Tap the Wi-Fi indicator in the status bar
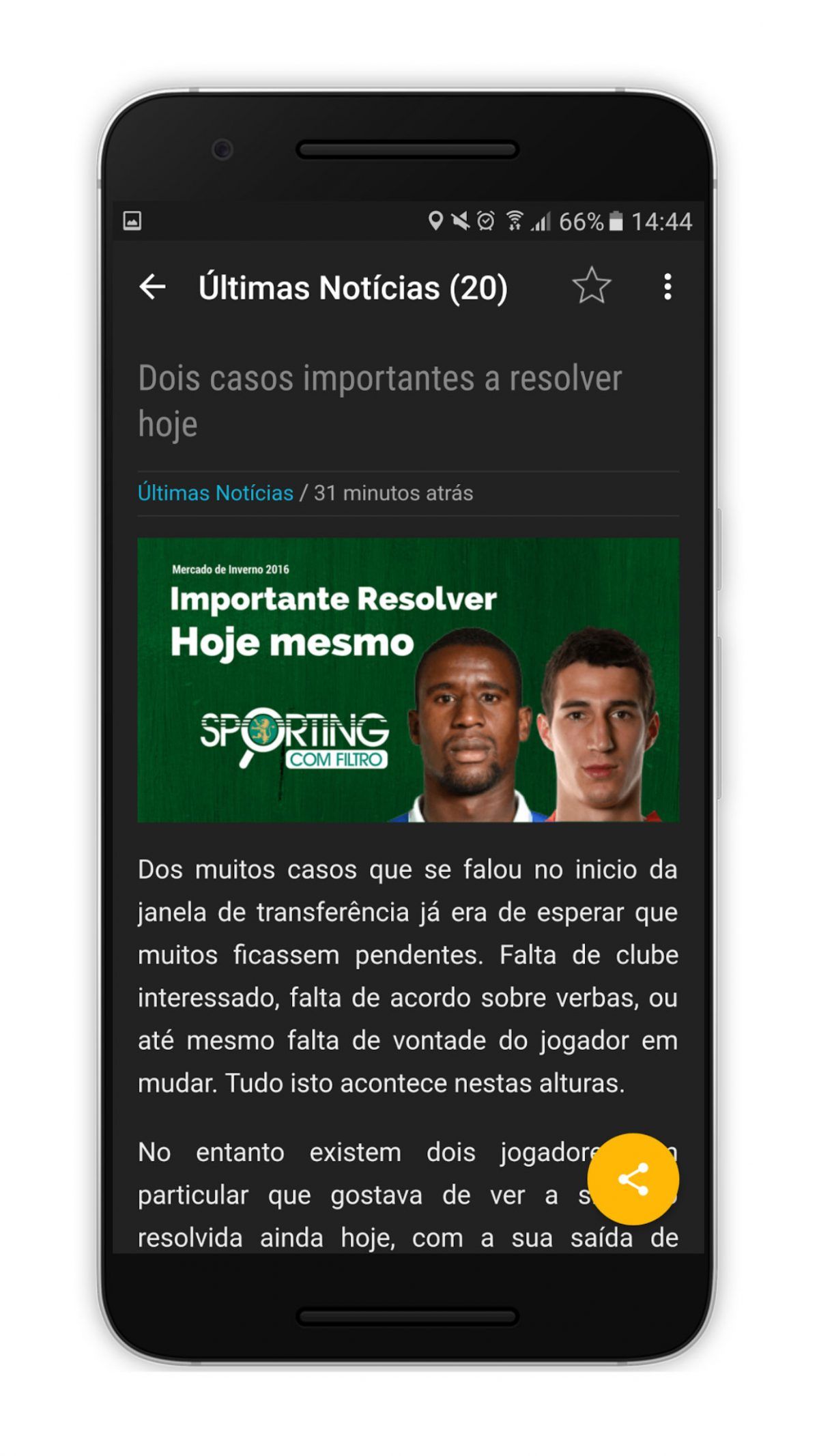The width and height of the screenshot is (819, 1456). click(515, 220)
